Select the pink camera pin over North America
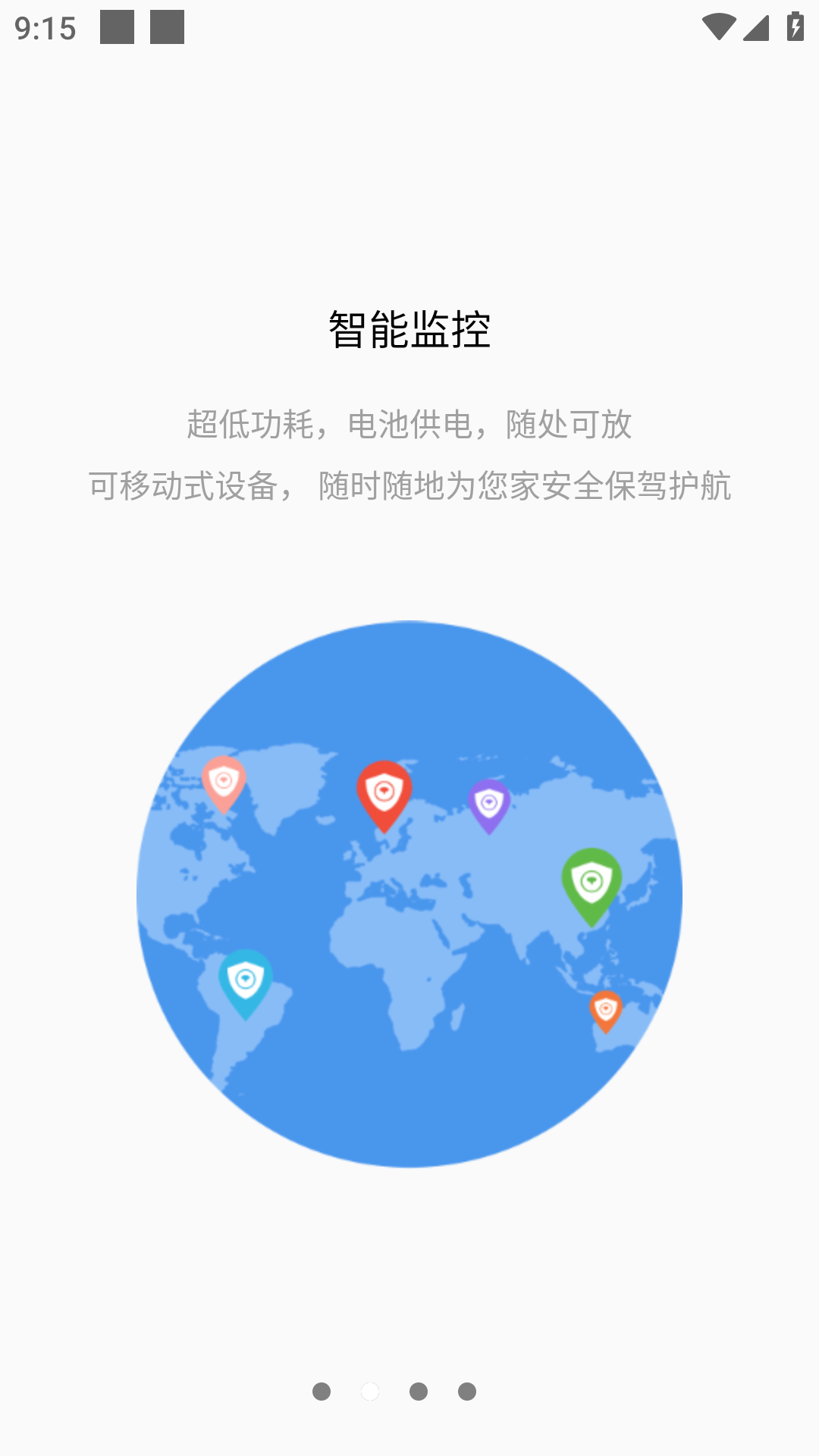819x1456 pixels. pos(223,781)
